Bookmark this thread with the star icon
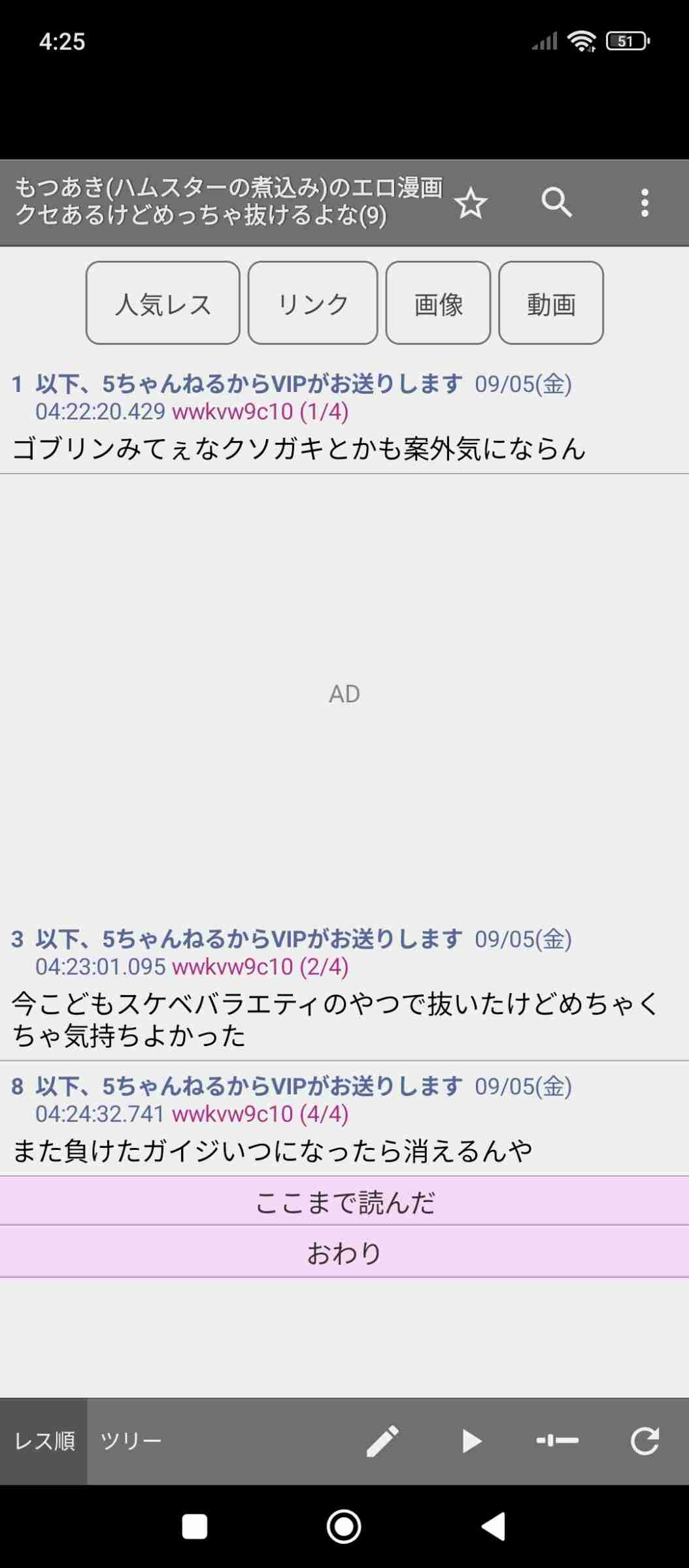 [471, 203]
